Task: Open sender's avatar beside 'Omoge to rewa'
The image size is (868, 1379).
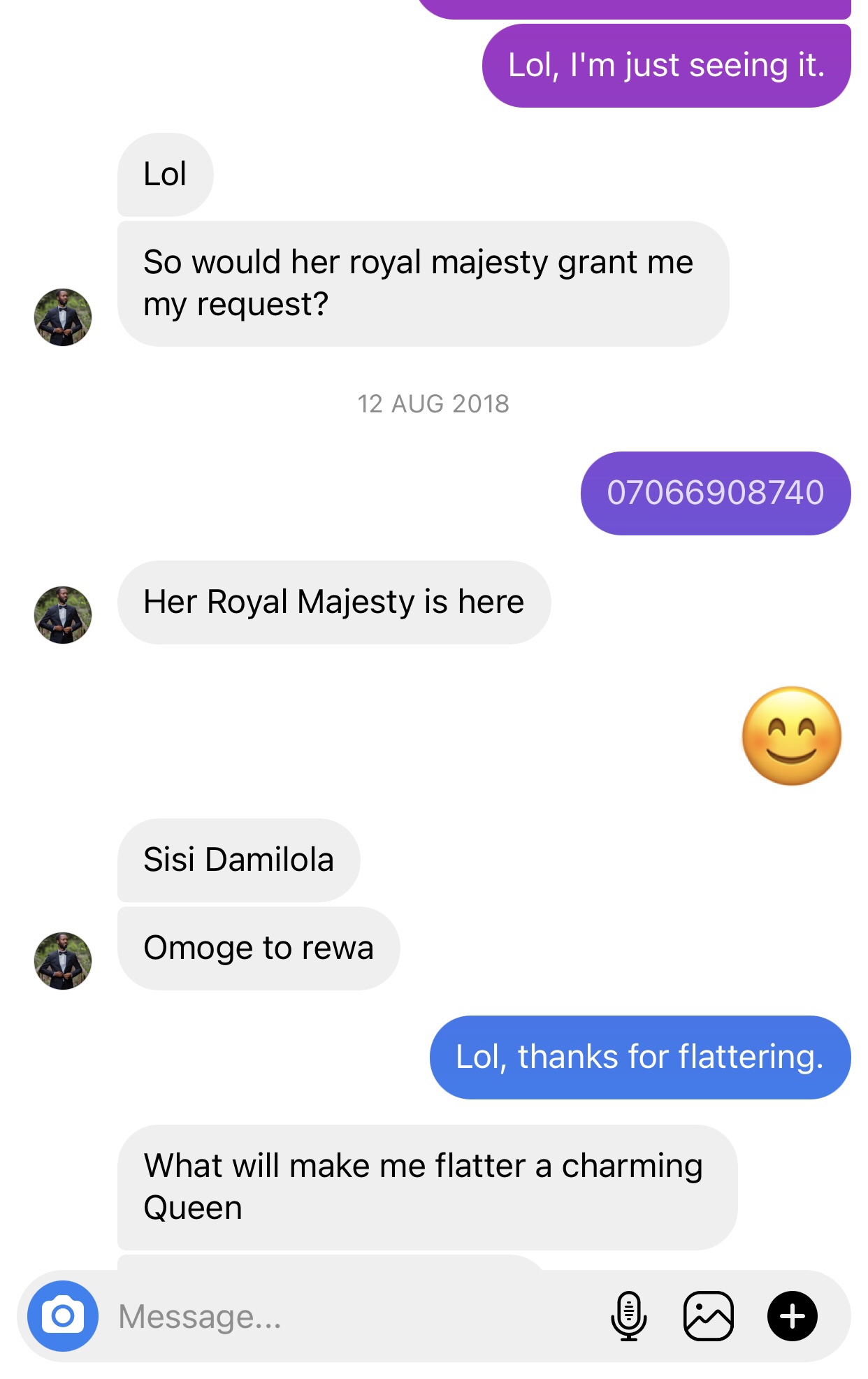Action: (x=63, y=960)
